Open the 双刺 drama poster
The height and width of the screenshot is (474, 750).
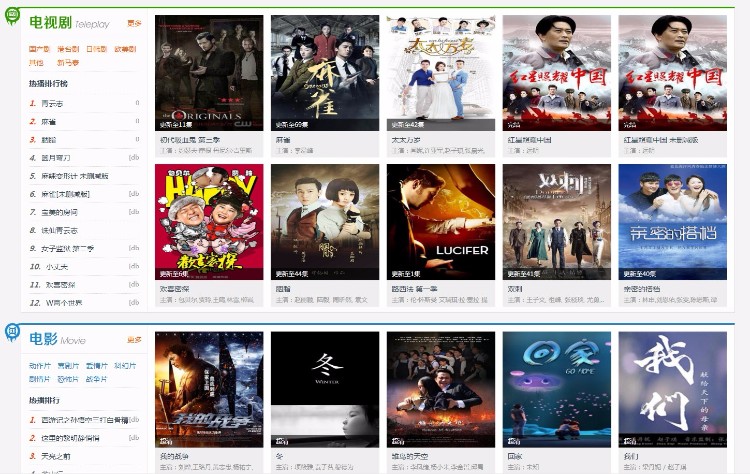(x=556, y=221)
